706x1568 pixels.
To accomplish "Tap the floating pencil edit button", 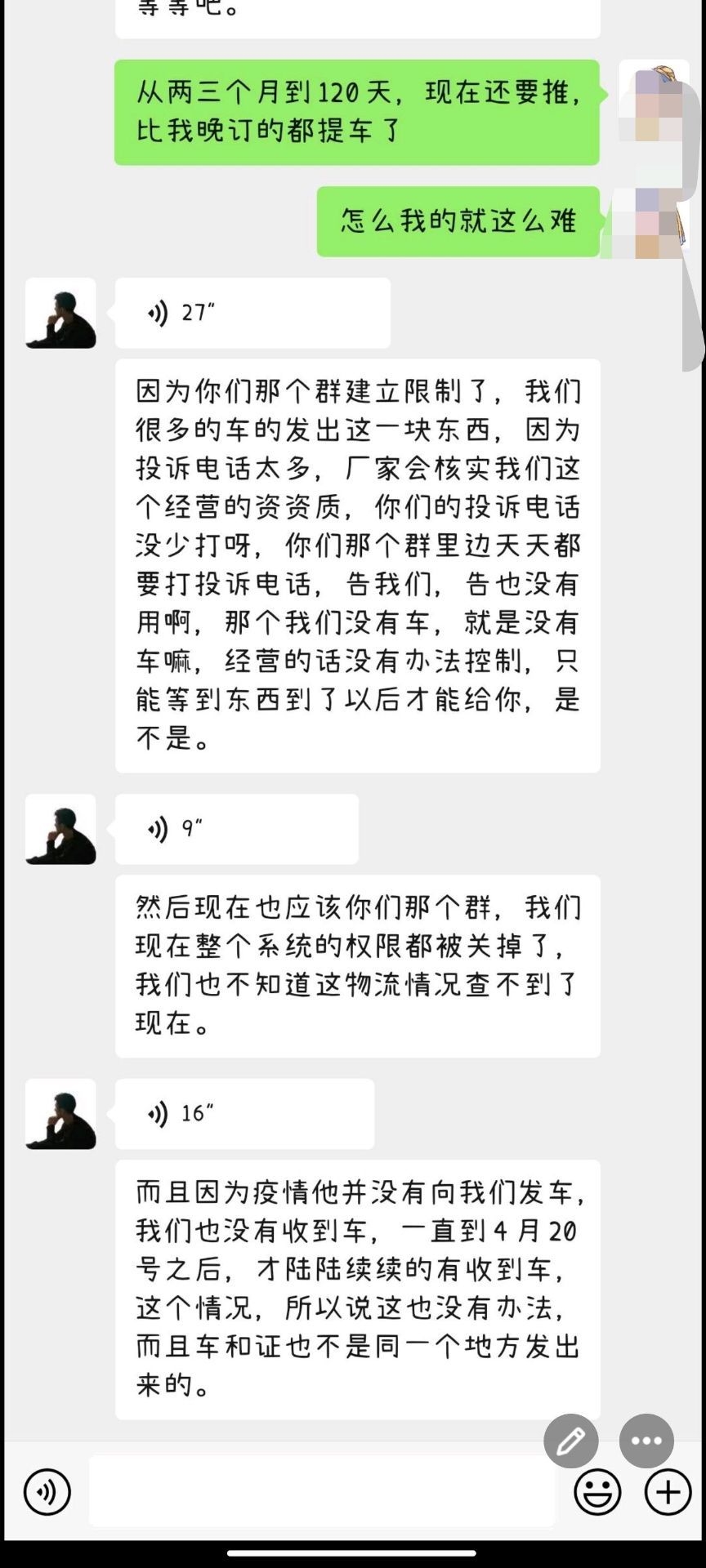I will point(571,1441).
